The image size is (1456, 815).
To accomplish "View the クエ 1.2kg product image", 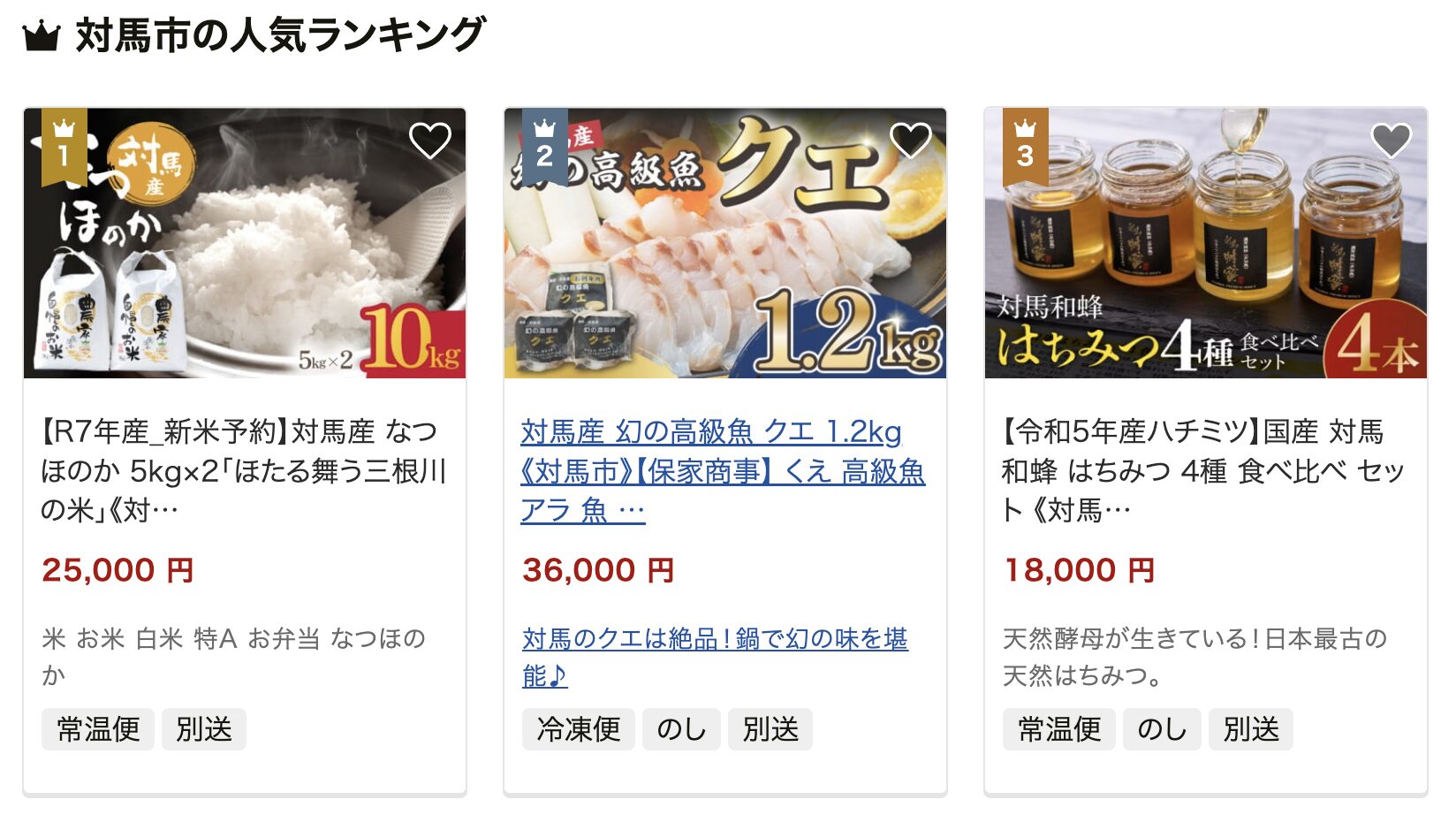I will click(724, 265).
